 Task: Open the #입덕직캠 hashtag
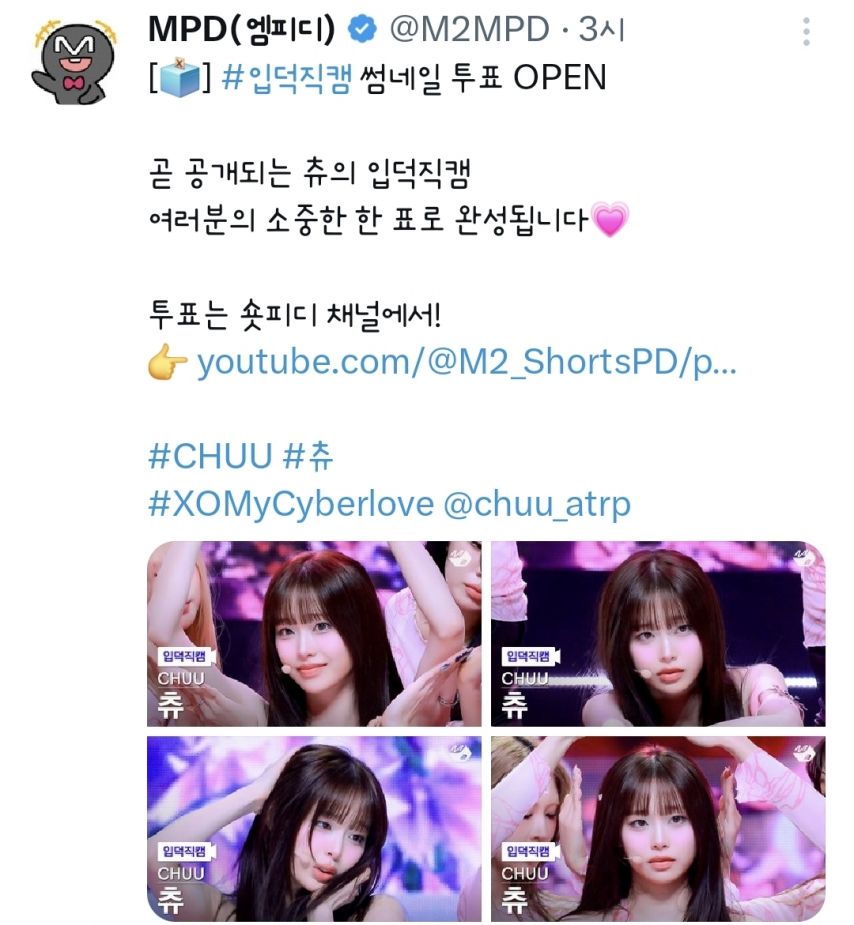[x=287, y=77]
